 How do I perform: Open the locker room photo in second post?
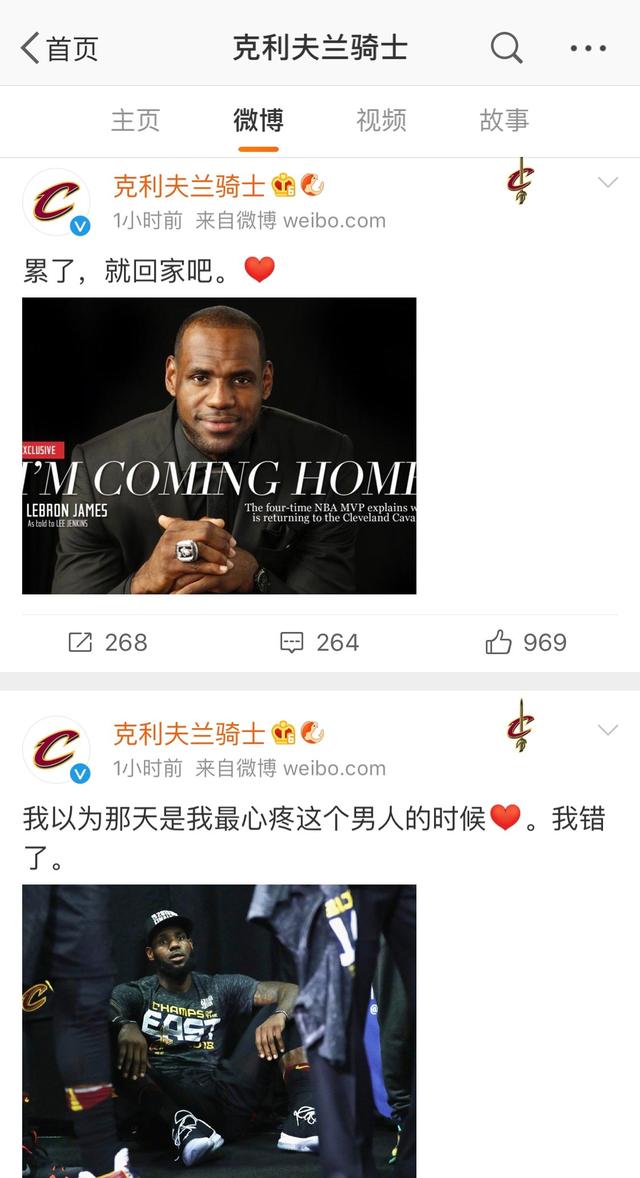(219, 1030)
